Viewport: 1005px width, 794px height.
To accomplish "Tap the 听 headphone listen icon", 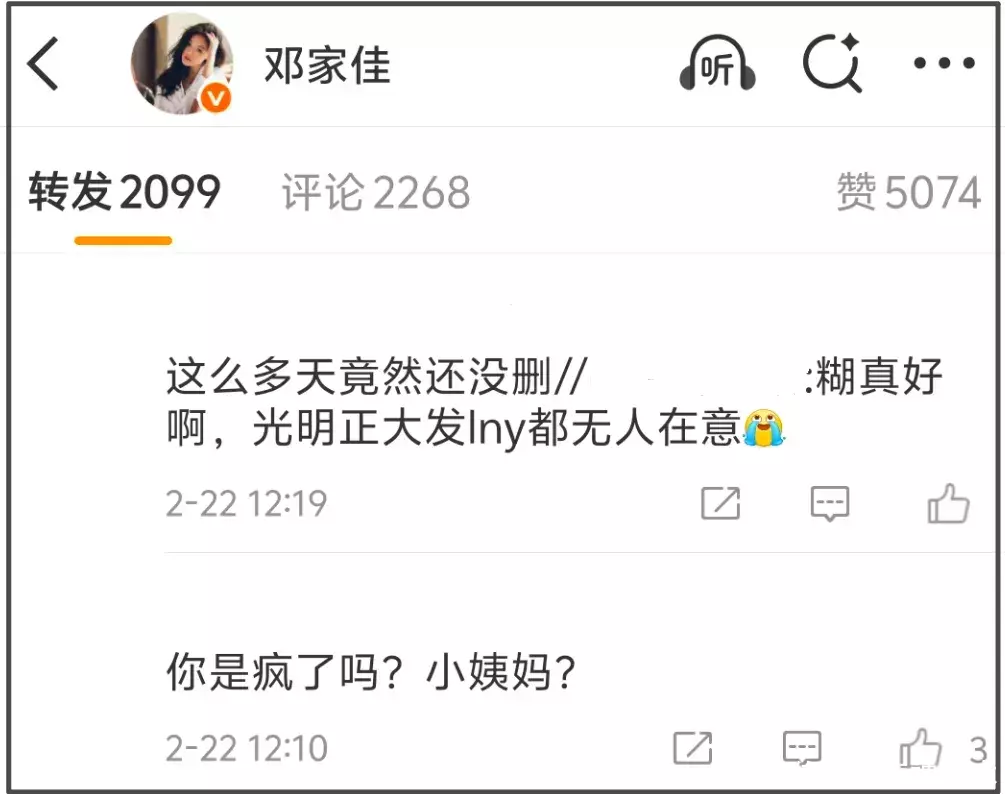I will (x=717, y=65).
